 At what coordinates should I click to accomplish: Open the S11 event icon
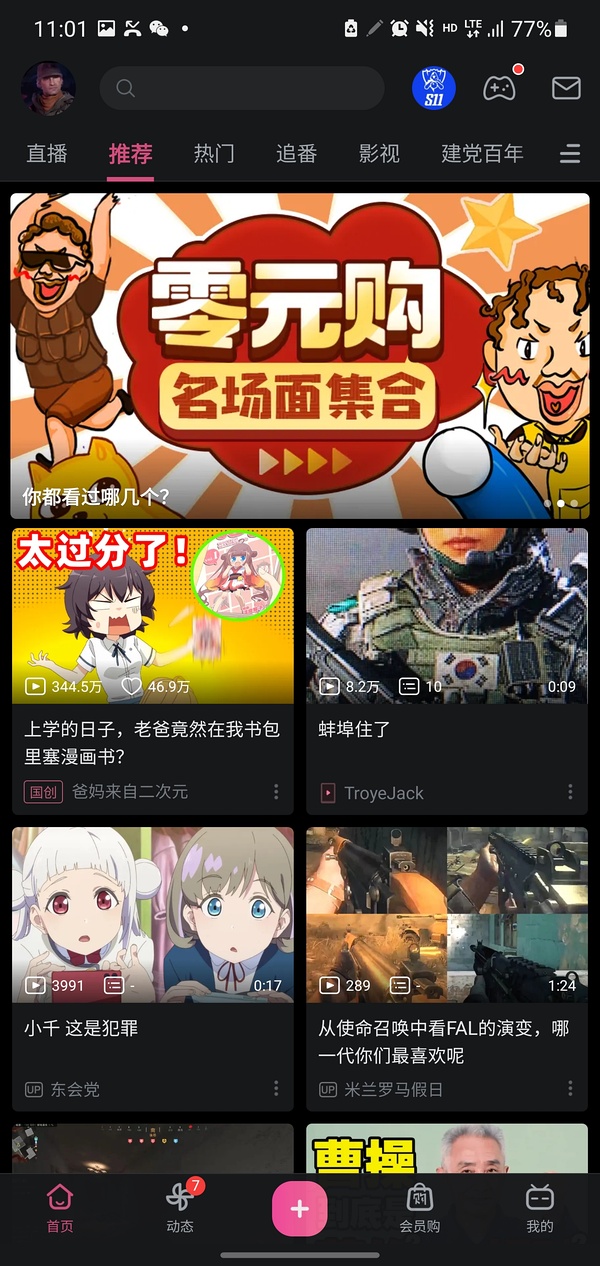click(434, 88)
